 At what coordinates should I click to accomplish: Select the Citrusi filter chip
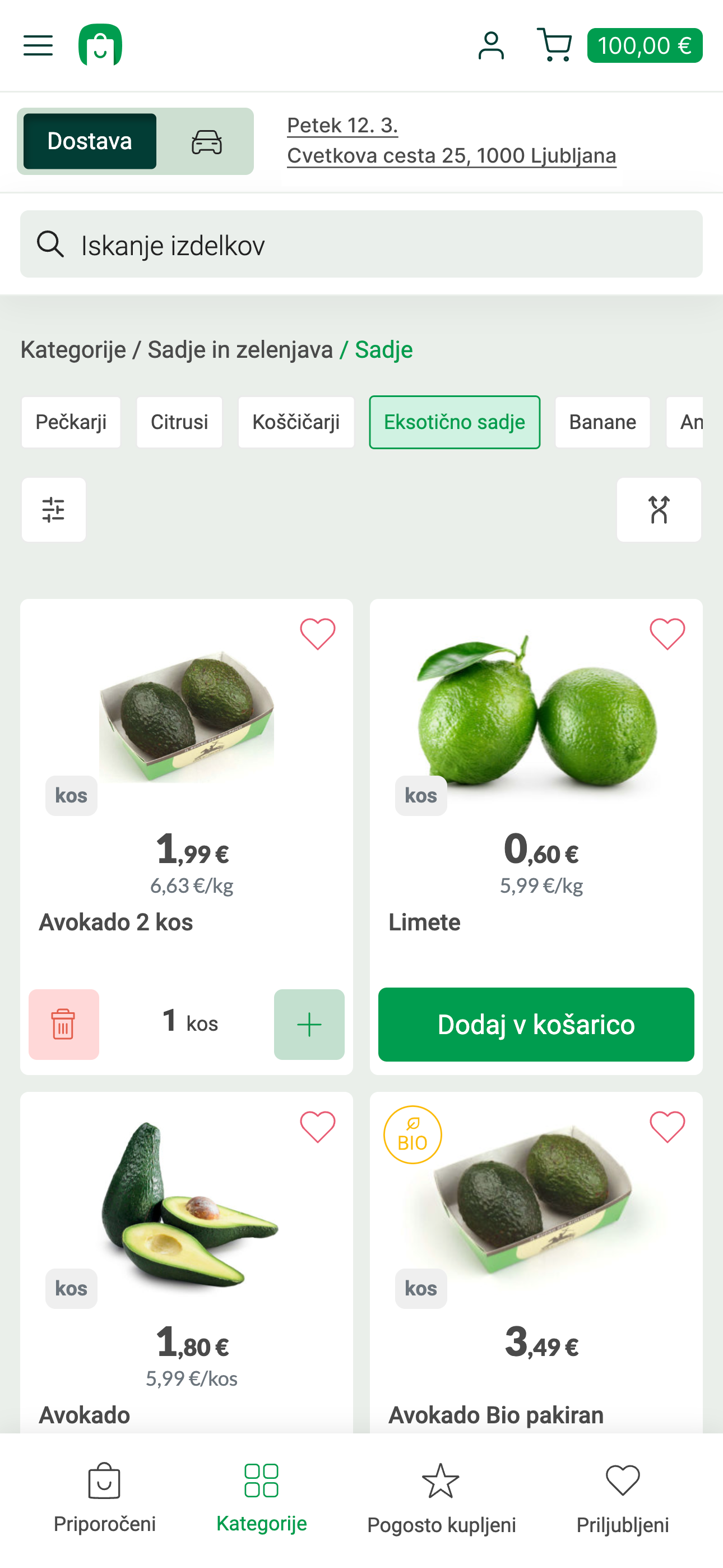click(x=179, y=422)
